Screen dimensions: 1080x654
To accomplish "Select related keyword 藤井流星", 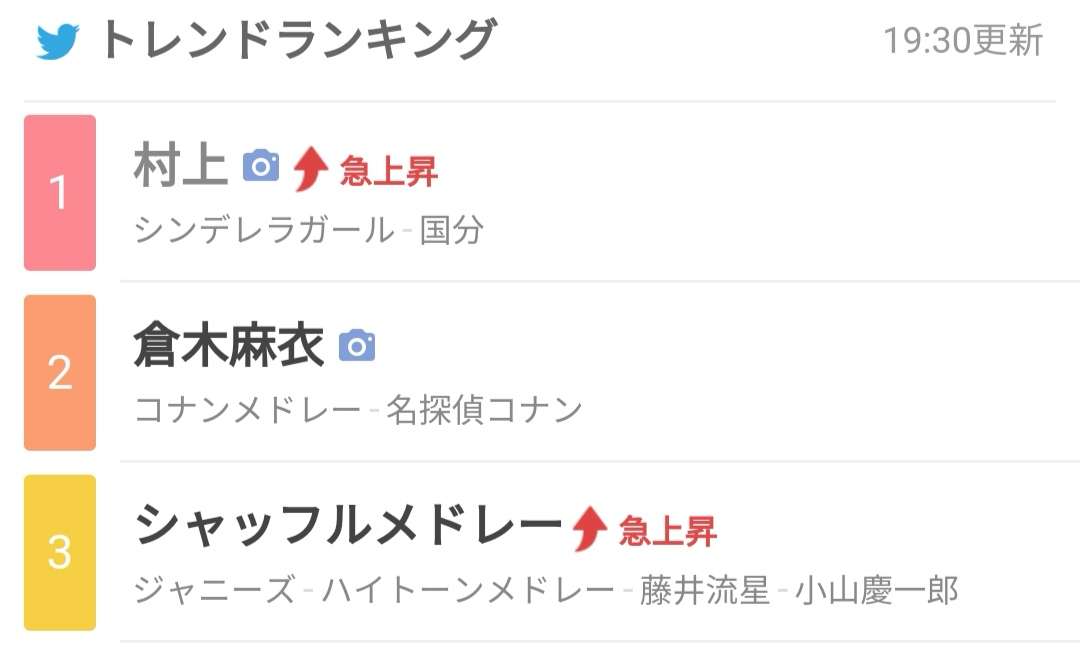I will pyautogui.click(x=706, y=590).
